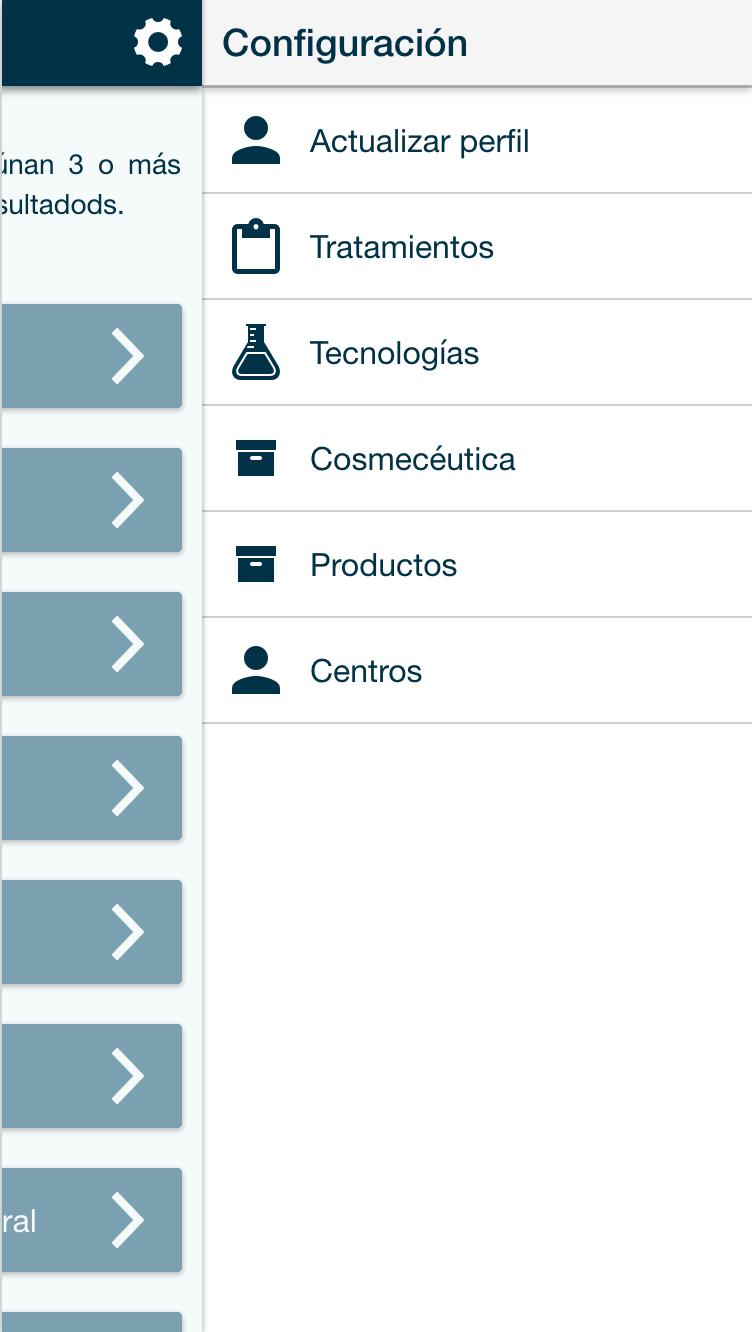Open the fourth chevron button in the sidebar
752x1332 pixels.
[128, 788]
